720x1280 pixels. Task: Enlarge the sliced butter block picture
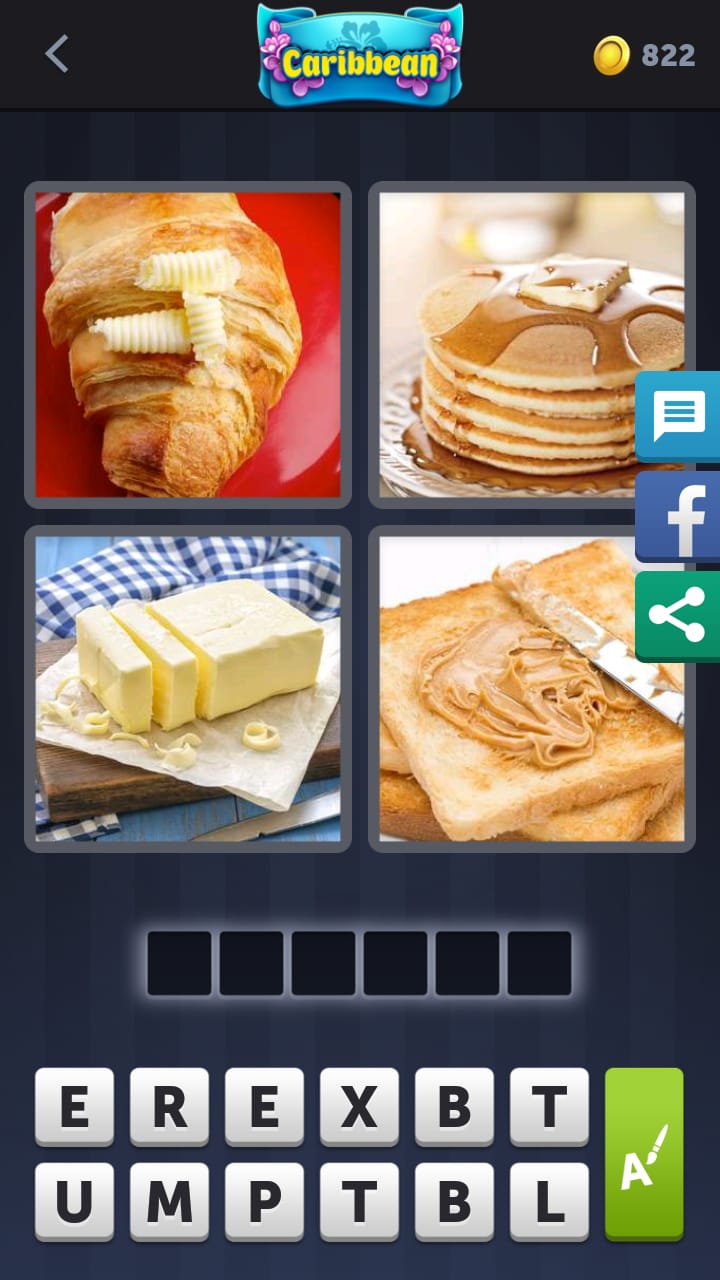pyautogui.click(x=188, y=688)
